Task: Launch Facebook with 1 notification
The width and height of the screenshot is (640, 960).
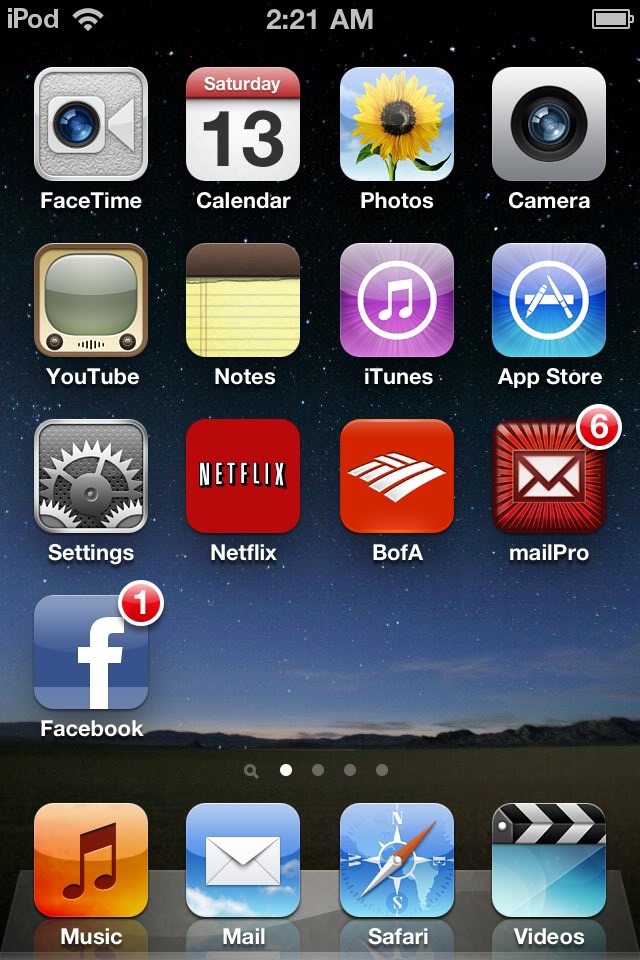Action: [x=91, y=652]
